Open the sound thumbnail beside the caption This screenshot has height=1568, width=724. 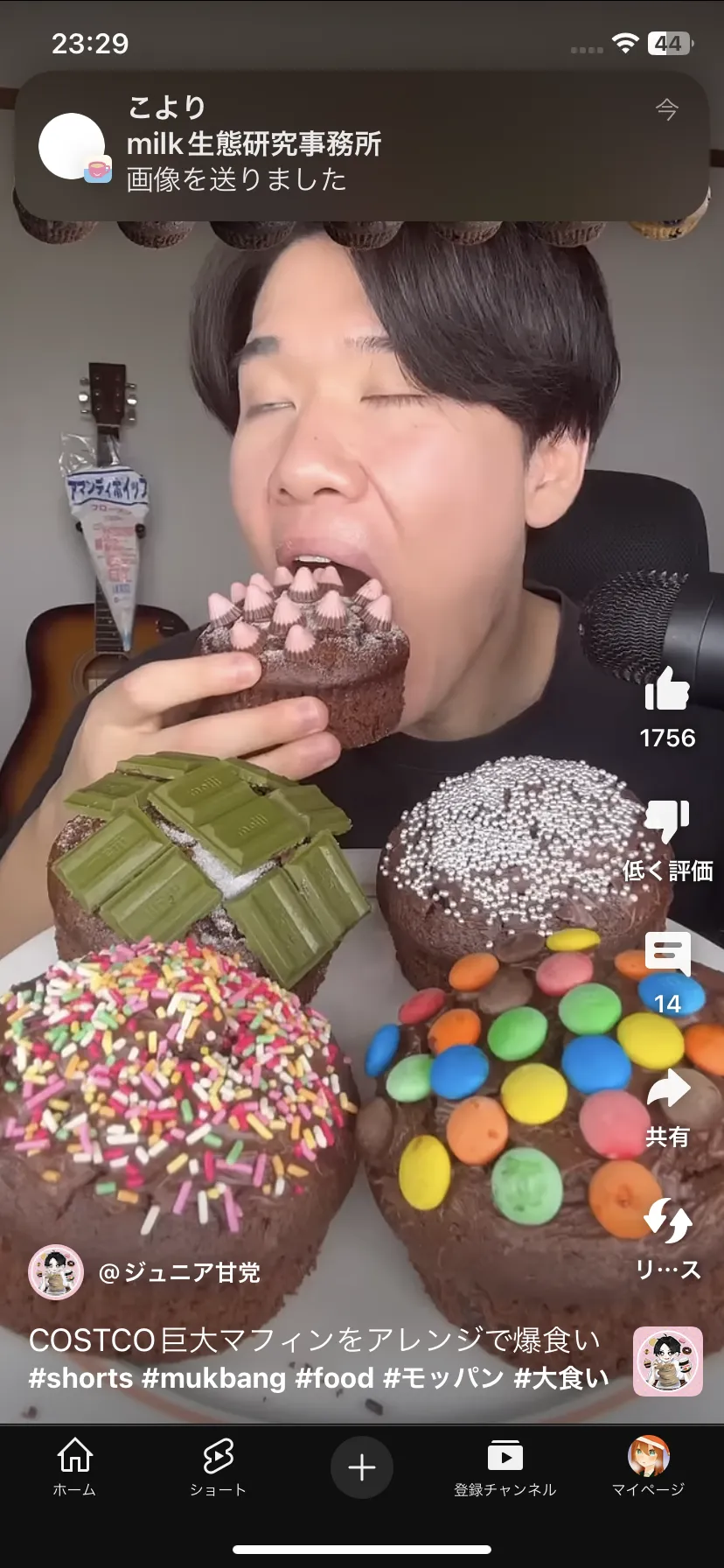point(668,1361)
